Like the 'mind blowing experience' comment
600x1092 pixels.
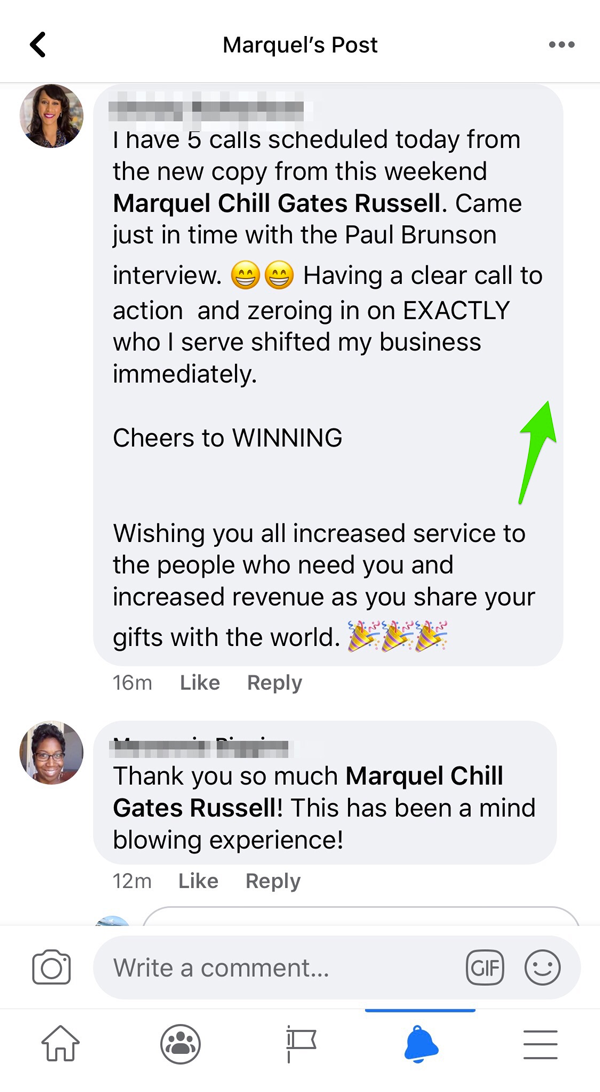[198, 881]
